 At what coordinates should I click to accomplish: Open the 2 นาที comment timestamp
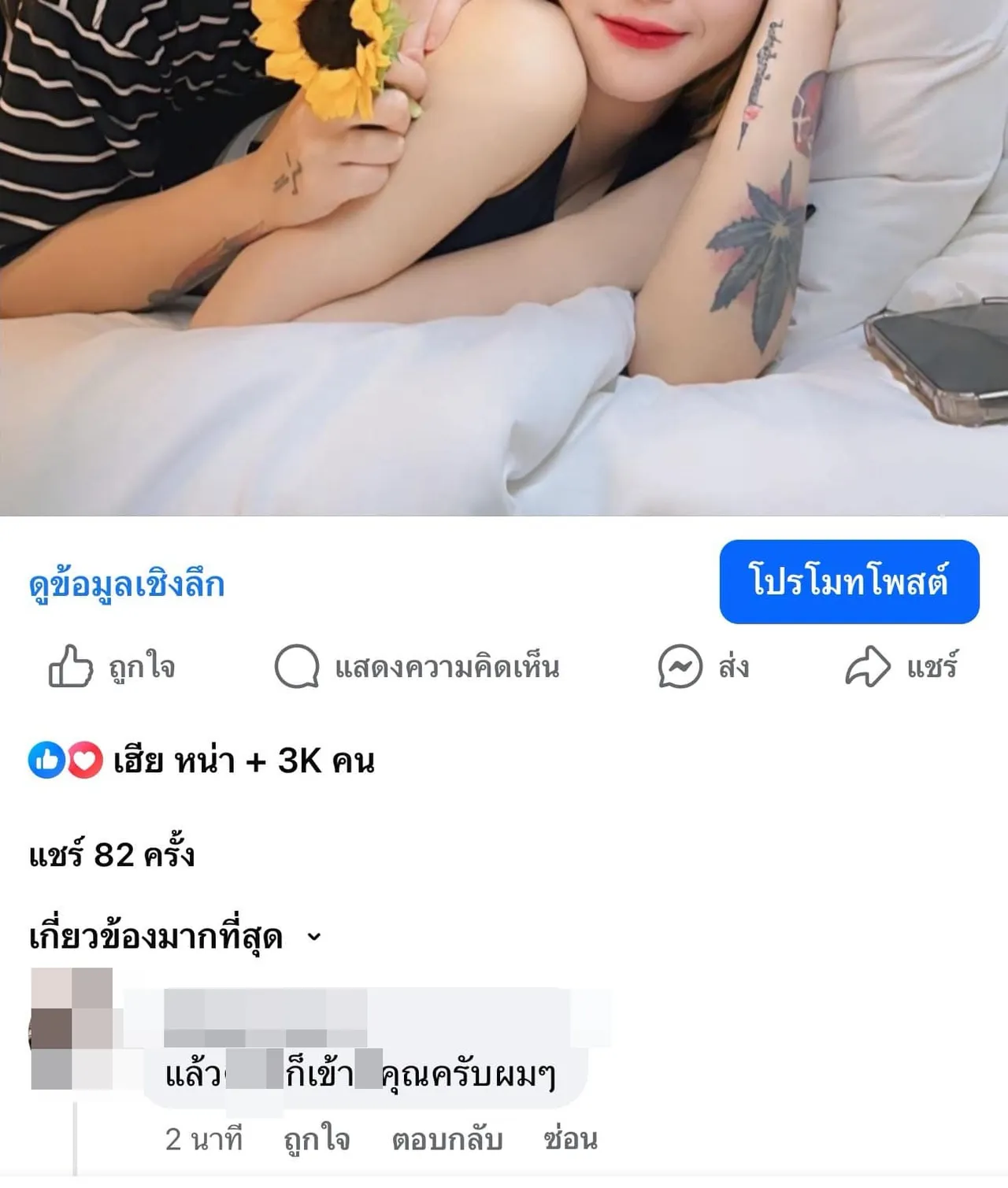pyautogui.click(x=204, y=1138)
